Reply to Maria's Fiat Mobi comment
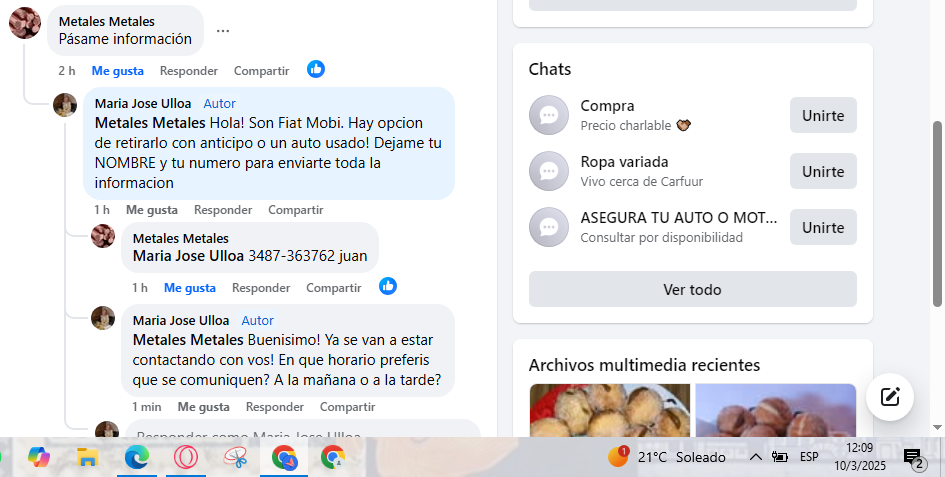945x477 pixels. coord(223,210)
